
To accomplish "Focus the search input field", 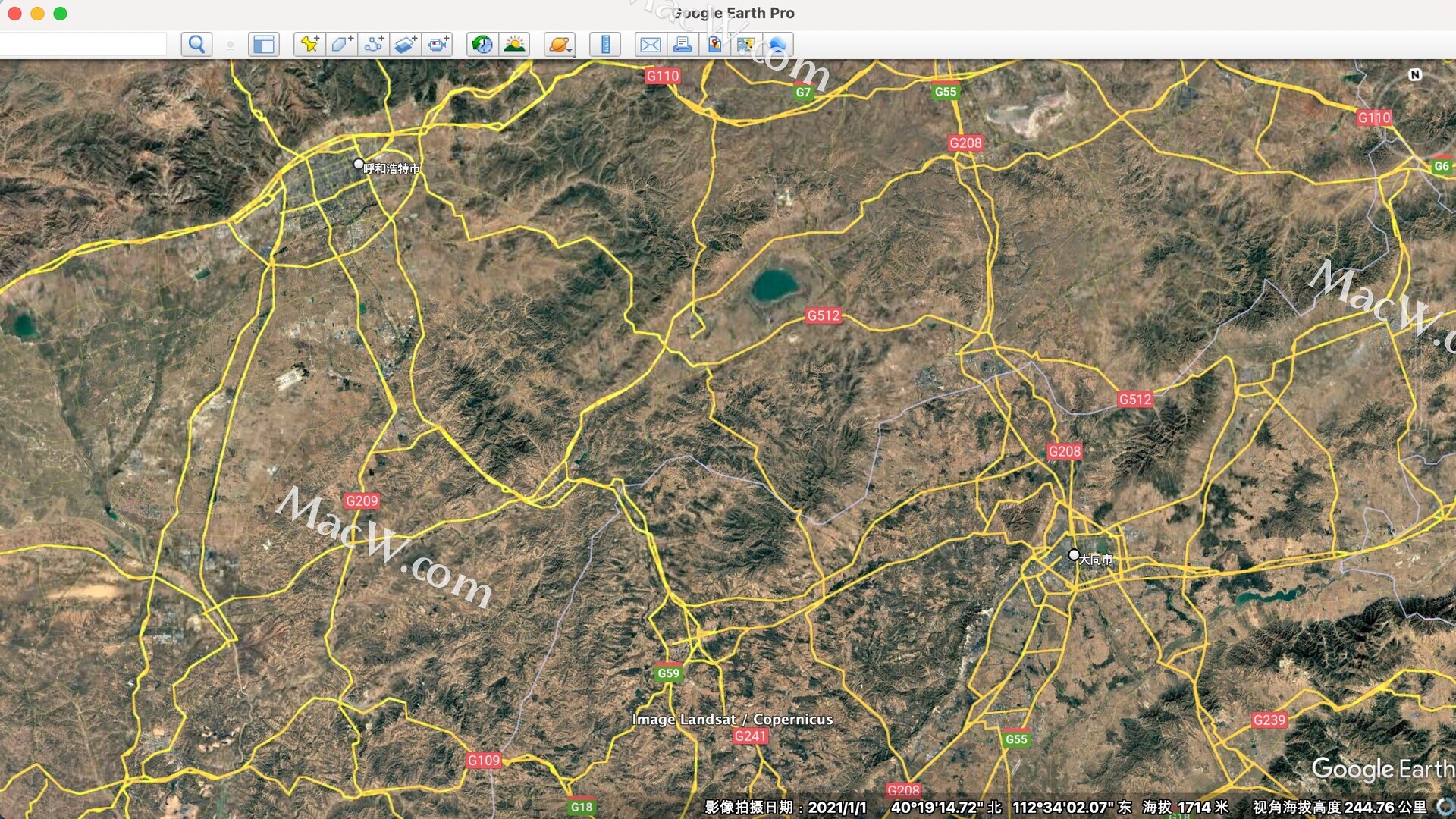I will [x=83, y=45].
